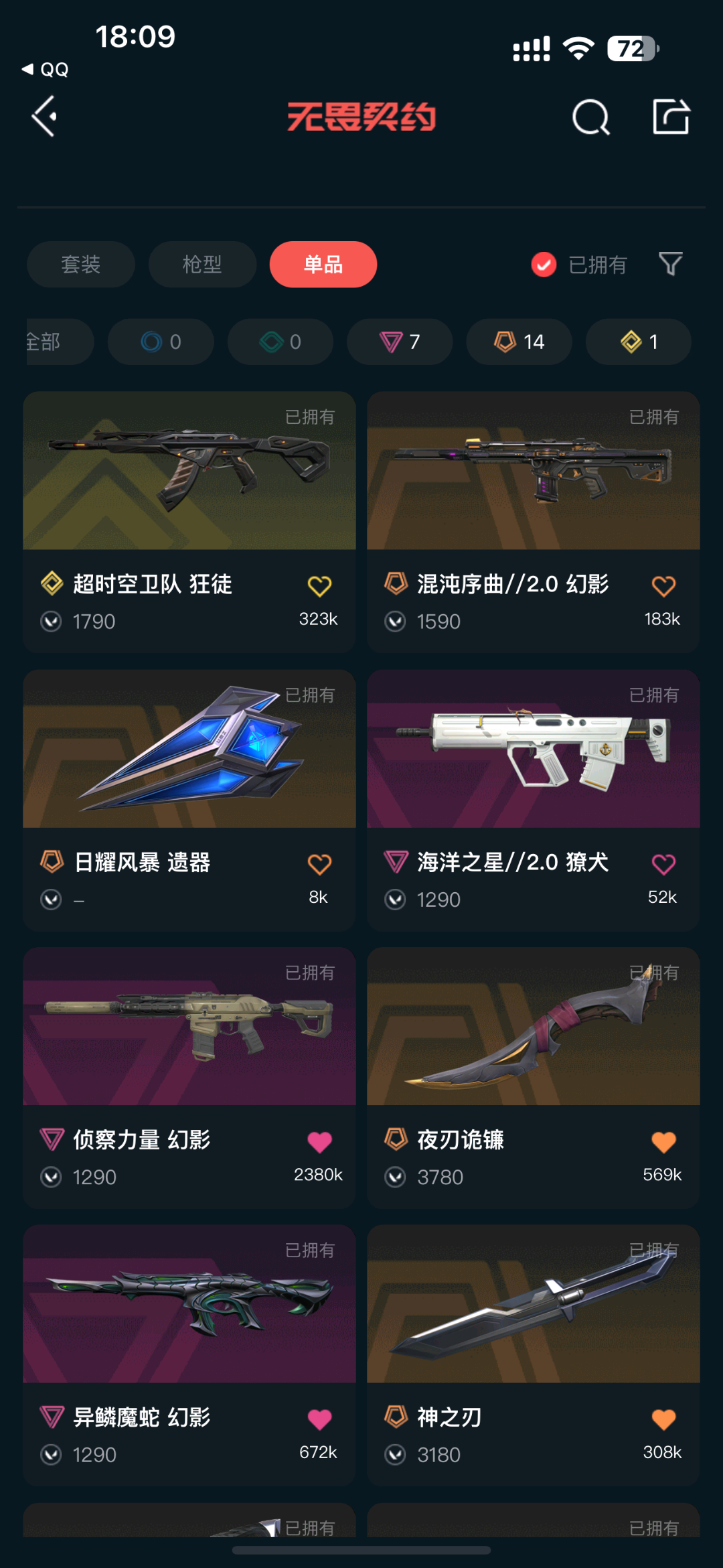Filter by the yellow rarity chip showing 1
This screenshot has width=723, height=1568.
[x=639, y=342]
